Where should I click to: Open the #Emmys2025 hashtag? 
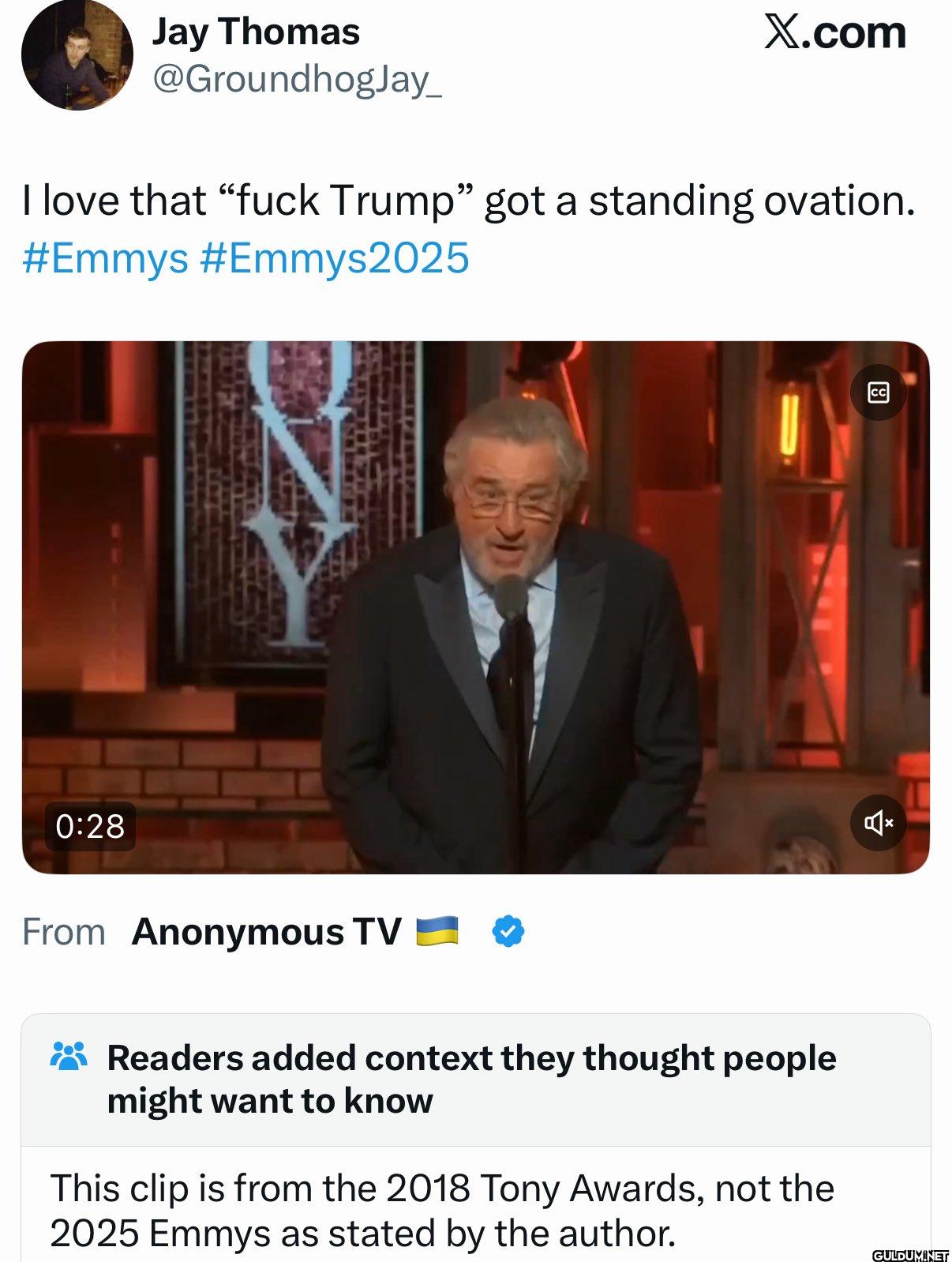click(335, 258)
